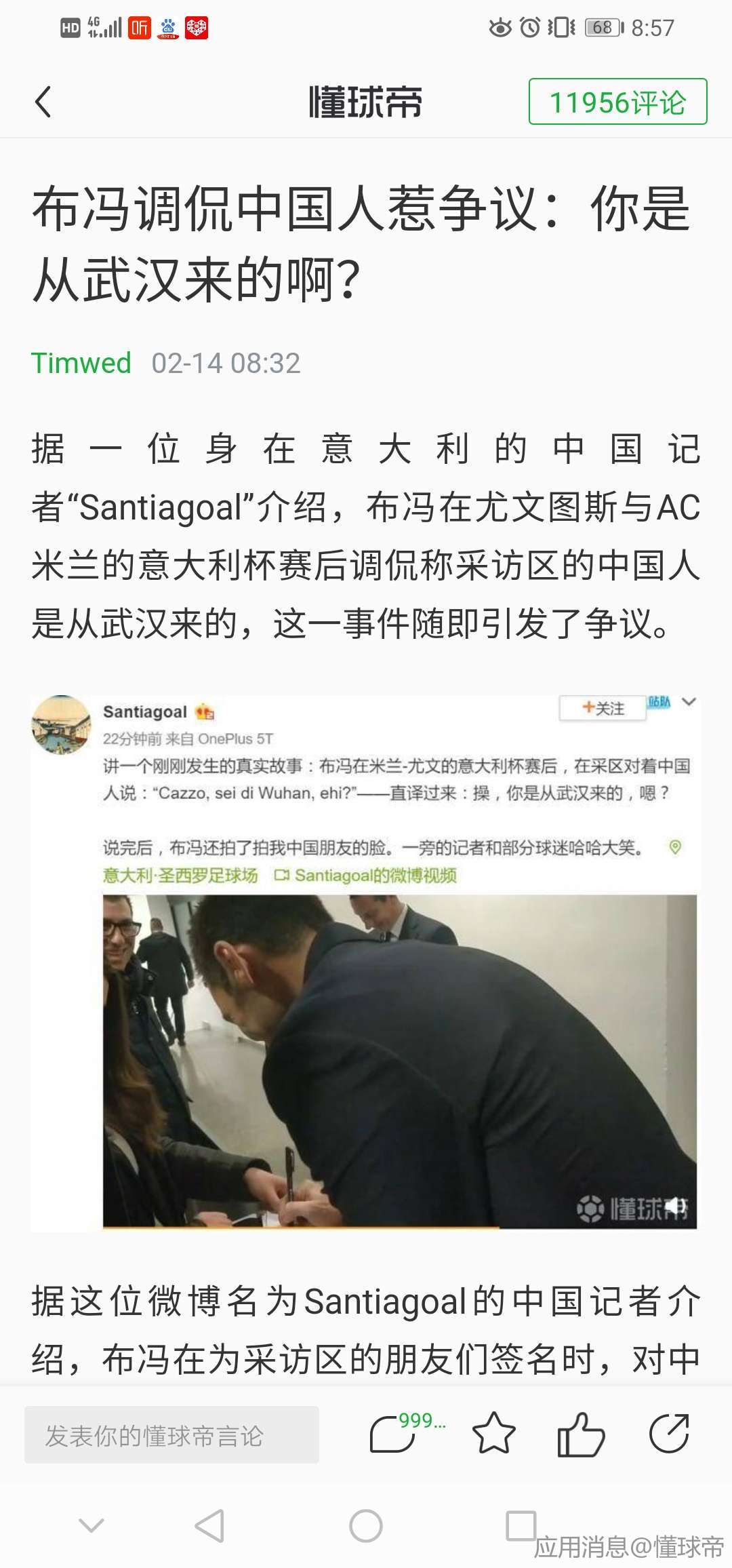Bookmark this article with the star icon
The width and height of the screenshot is (732, 1568).
493,1433
